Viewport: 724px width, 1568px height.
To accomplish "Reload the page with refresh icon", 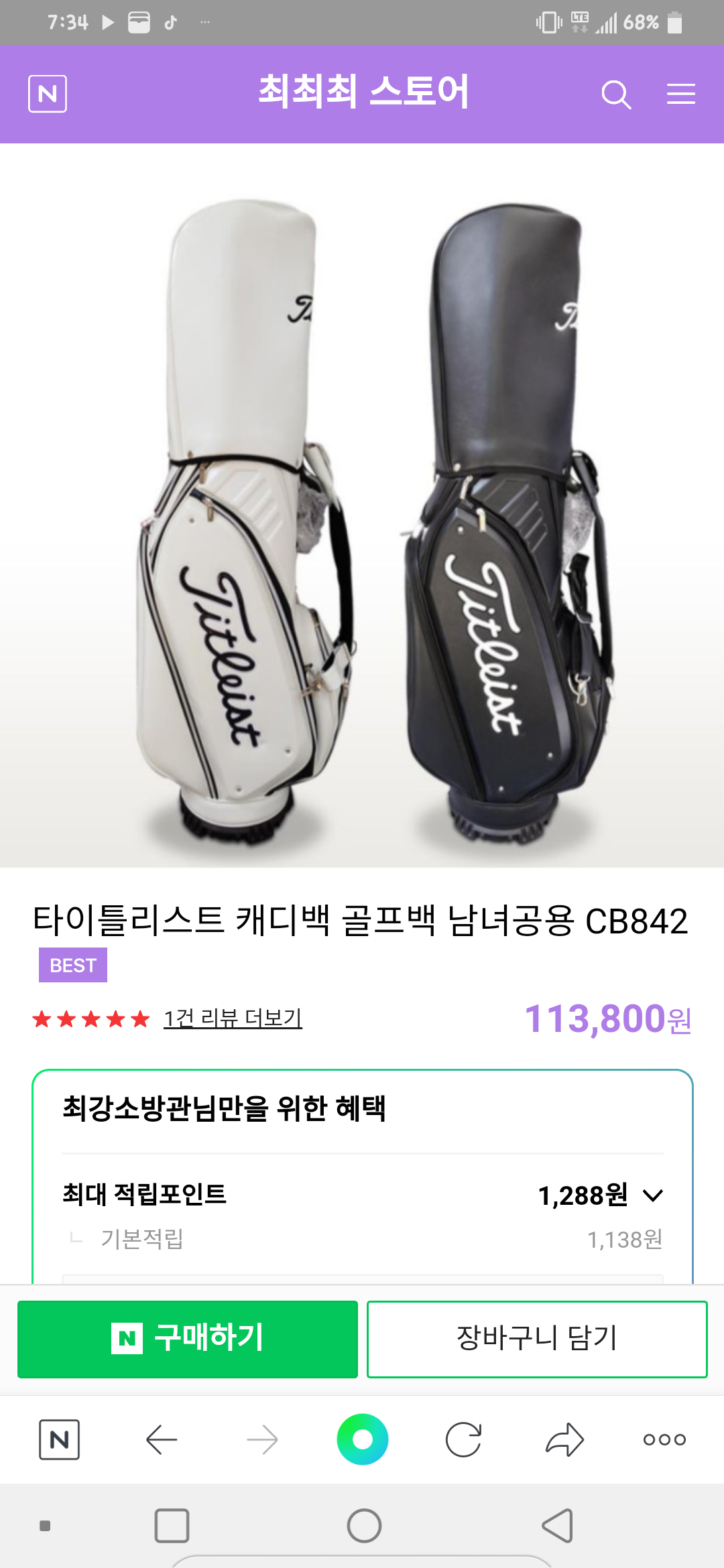I will [x=463, y=1439].
